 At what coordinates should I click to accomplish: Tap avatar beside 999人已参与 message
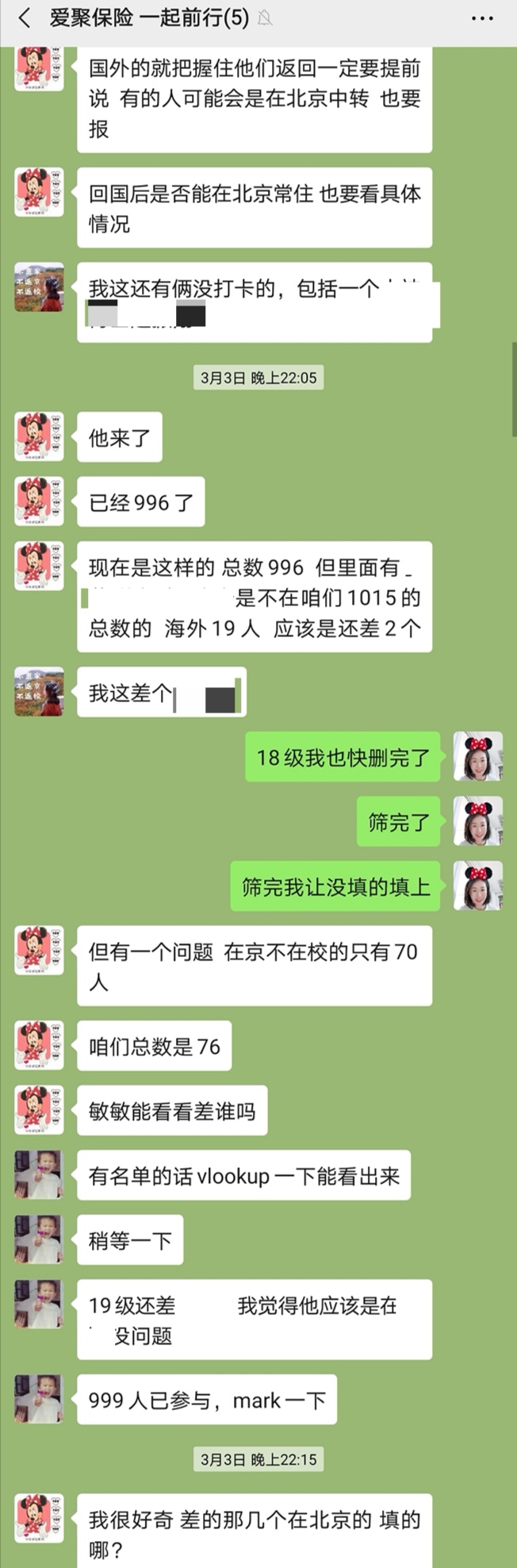tap(39, 1399)
